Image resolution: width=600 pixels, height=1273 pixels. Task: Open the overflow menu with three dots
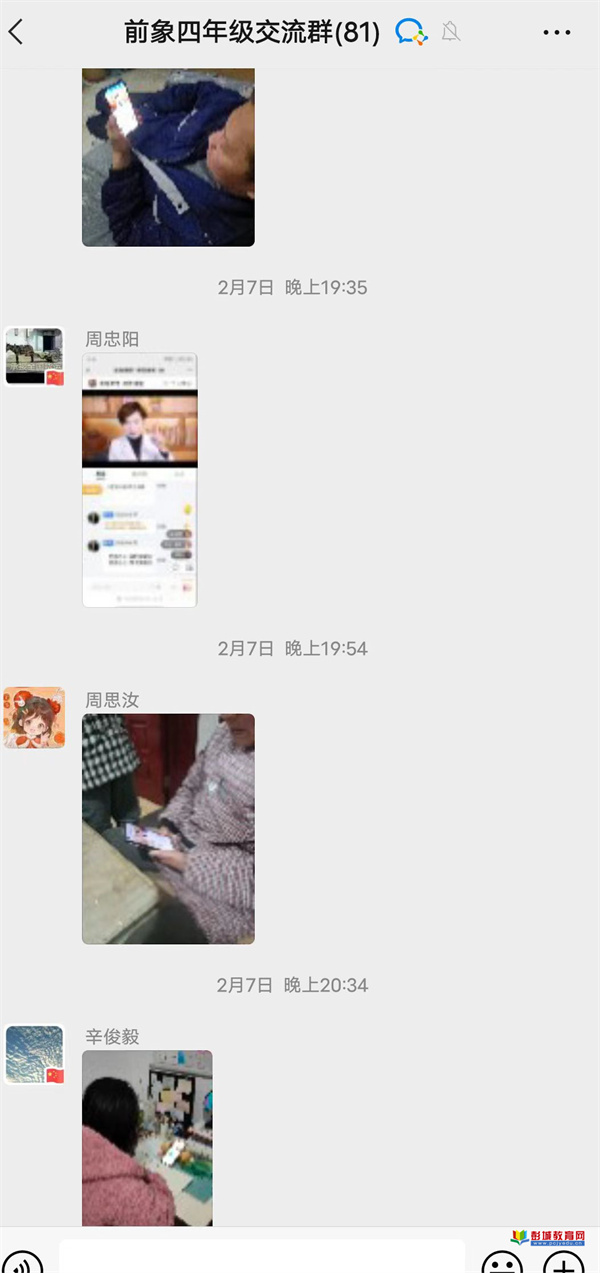pos(557,33)
